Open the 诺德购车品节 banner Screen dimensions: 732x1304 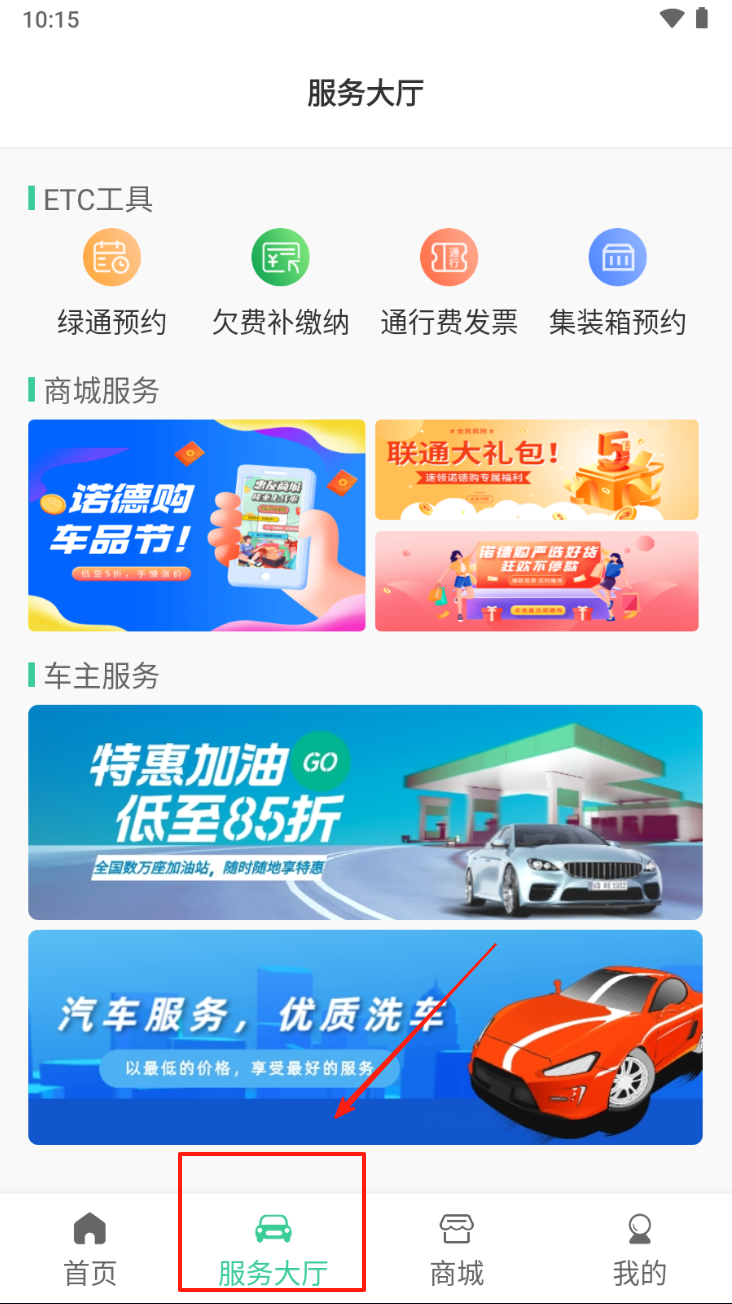[x=197, y=525]
